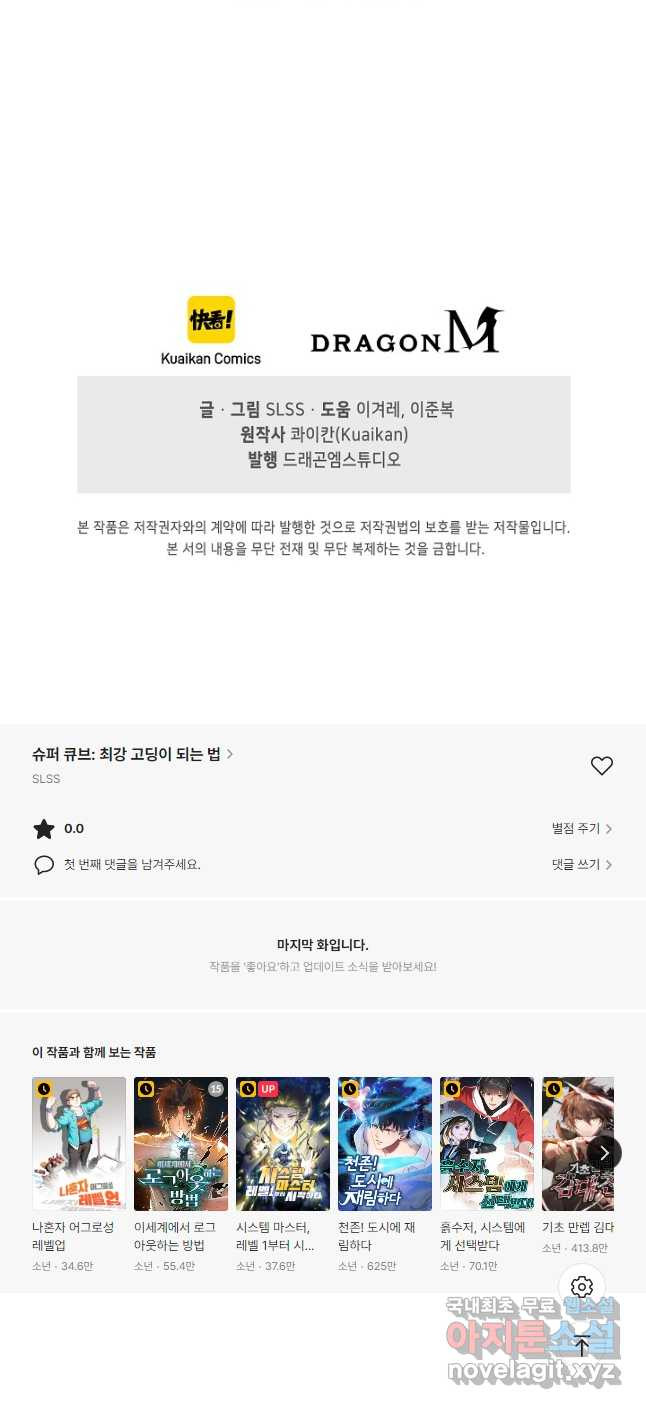Screen dimensions: 646x1409
Task: Open 나혼자 어그로성 레벨업 webtoon
Action: pyautogui.click(x=79, y=1144)
